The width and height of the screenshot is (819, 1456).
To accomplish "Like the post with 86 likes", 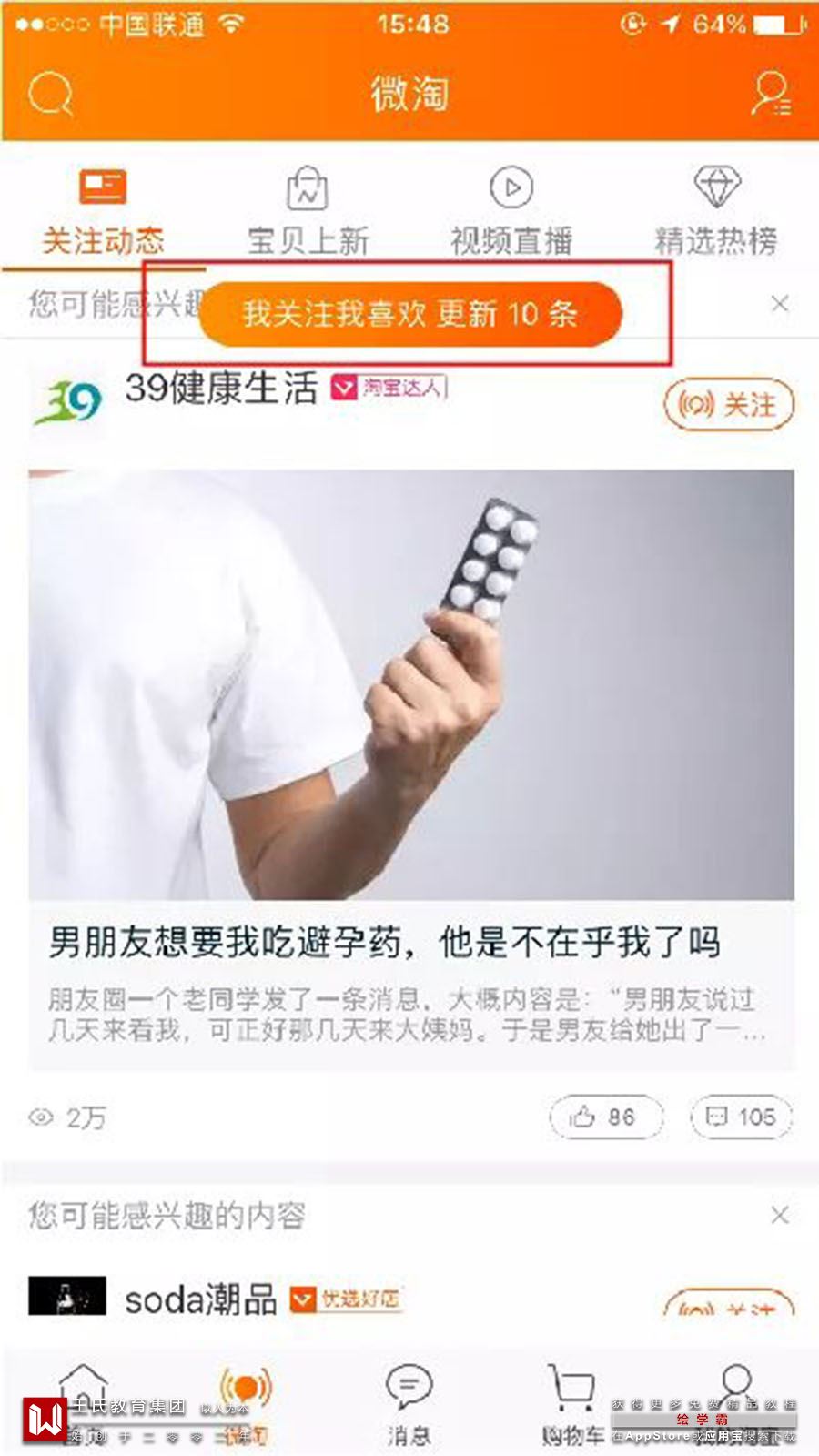I will [605, 1117].
